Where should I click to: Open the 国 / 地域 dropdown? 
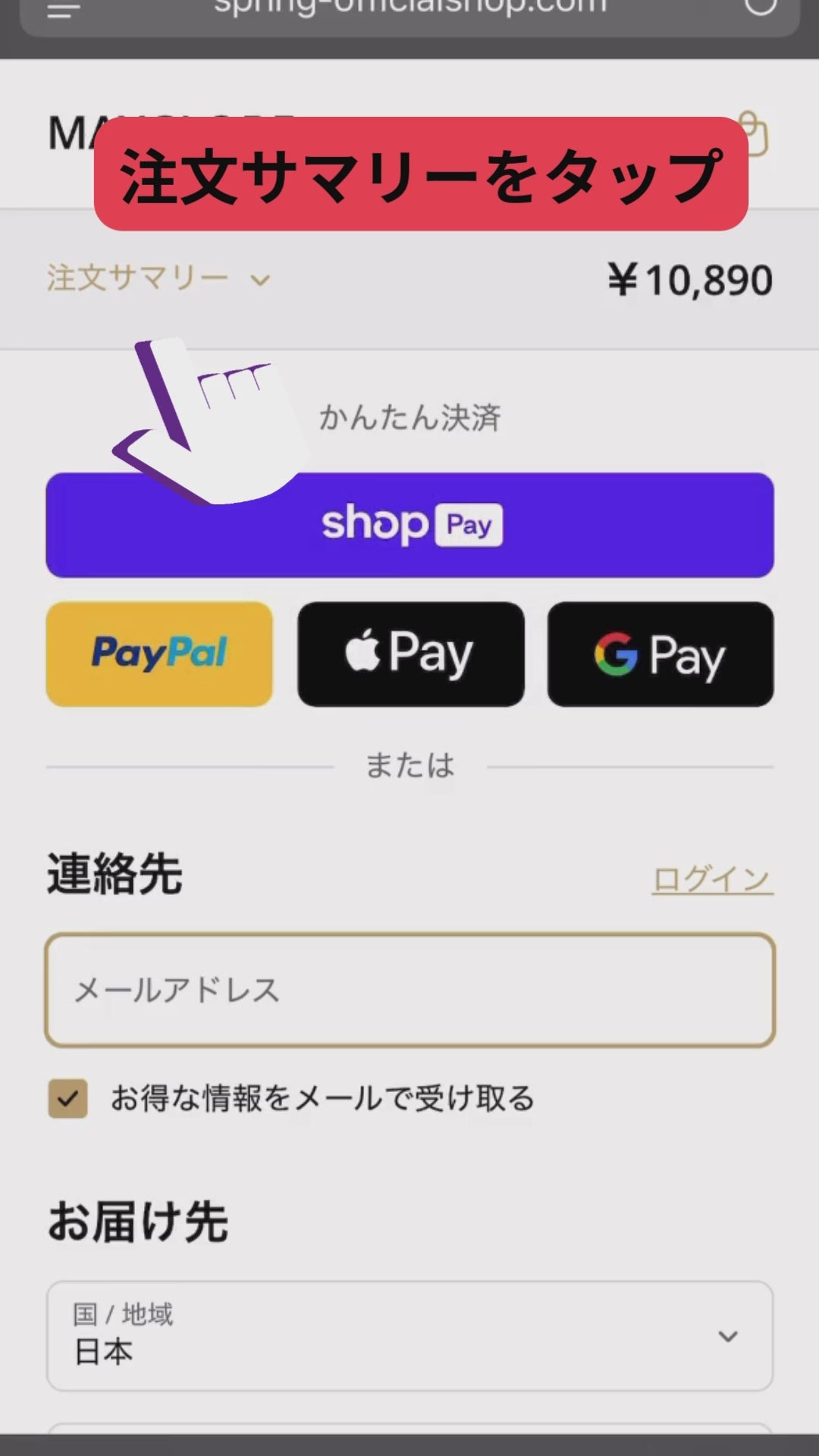coord(409,1336)
